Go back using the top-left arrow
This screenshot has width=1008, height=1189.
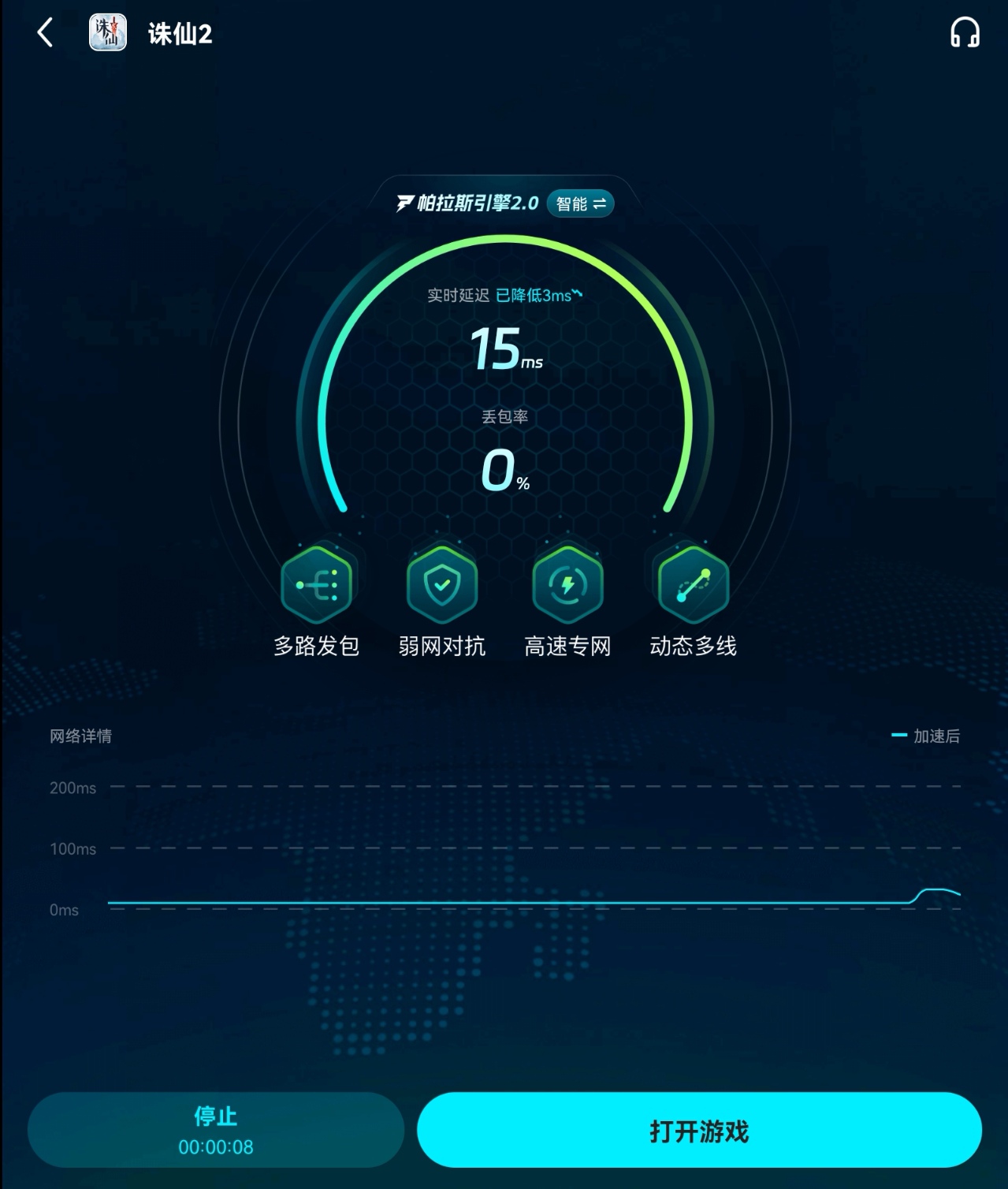(x=45, y=33)
